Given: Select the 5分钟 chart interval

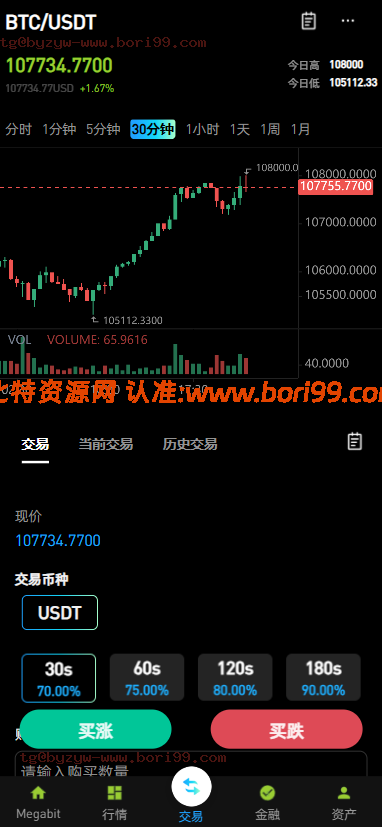Looking at the screenshot, I should [103, 129].
